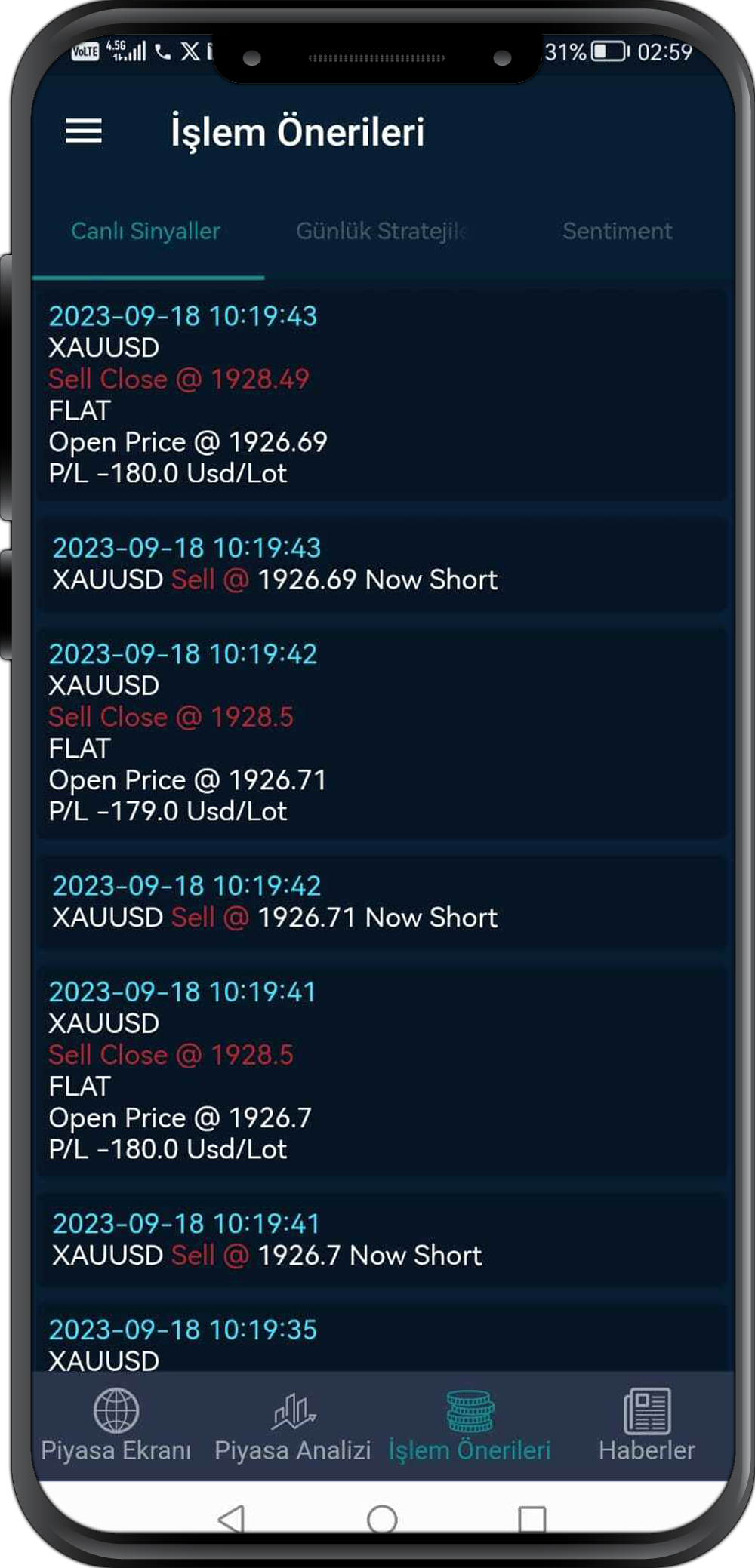This screenshot has width=755, height=1568.
Task: Open the Haberler news tab
Action: (647, 1425)
